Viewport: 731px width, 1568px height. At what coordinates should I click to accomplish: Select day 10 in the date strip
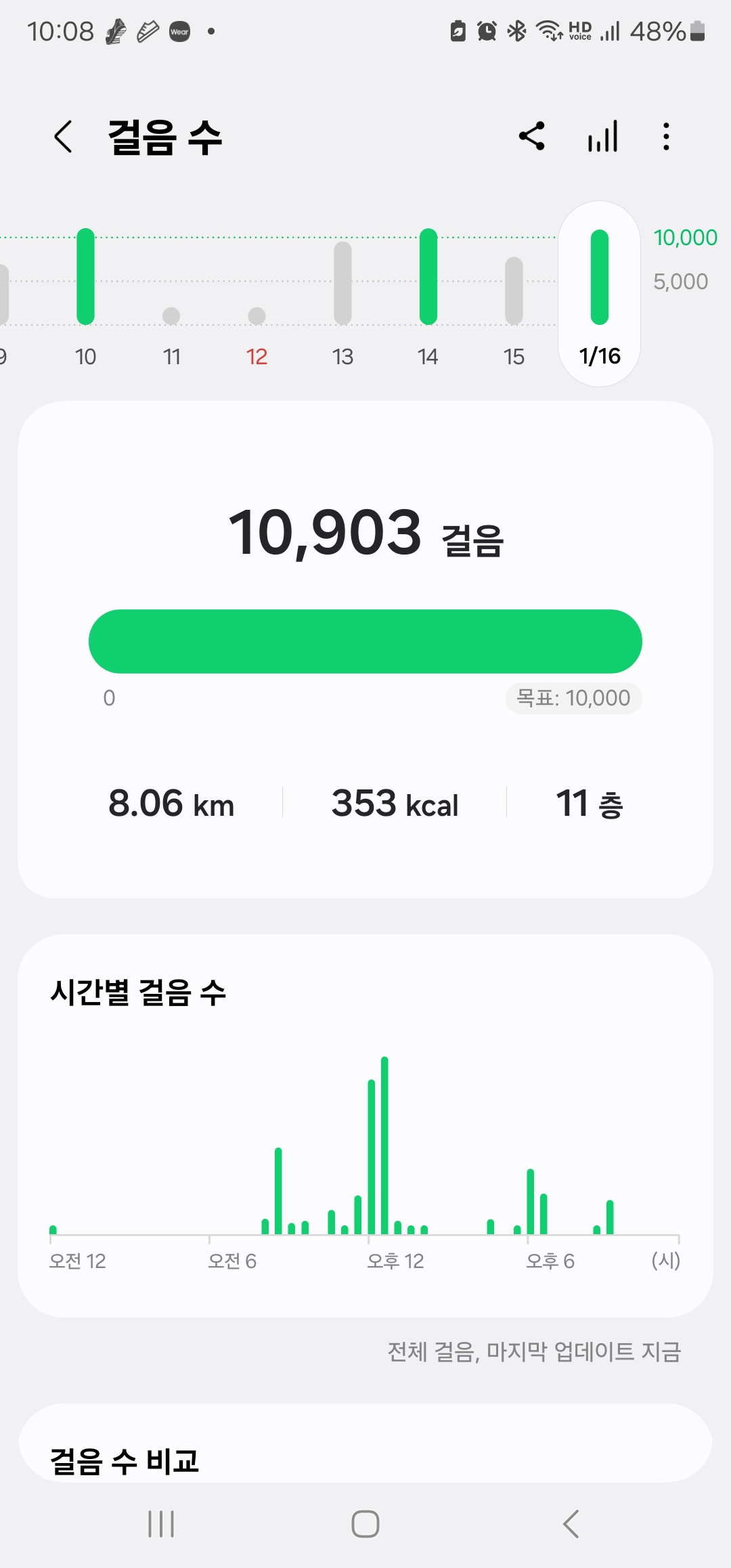(85, 298)
